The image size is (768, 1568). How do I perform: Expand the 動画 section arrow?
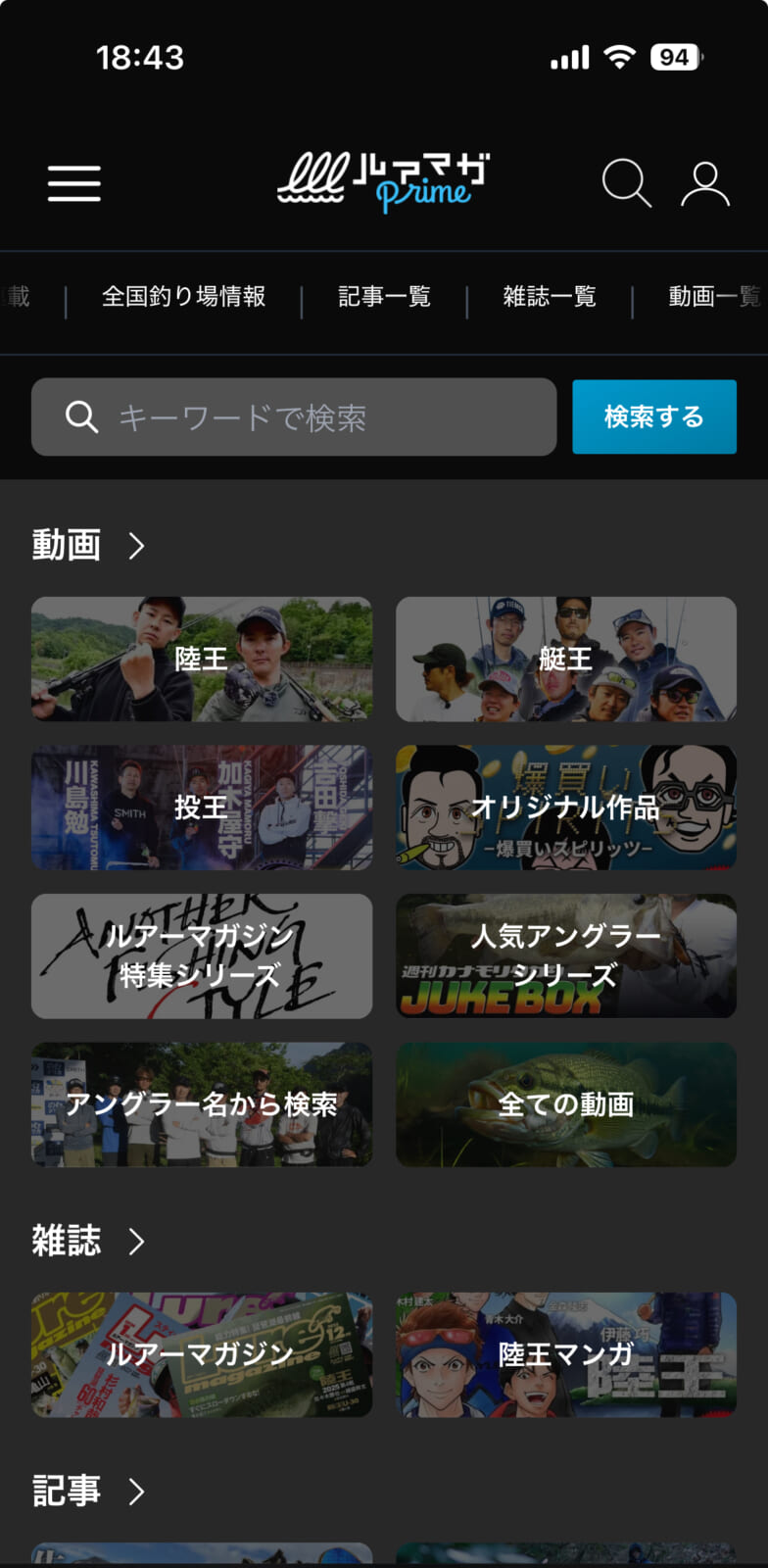pos(136,546)
